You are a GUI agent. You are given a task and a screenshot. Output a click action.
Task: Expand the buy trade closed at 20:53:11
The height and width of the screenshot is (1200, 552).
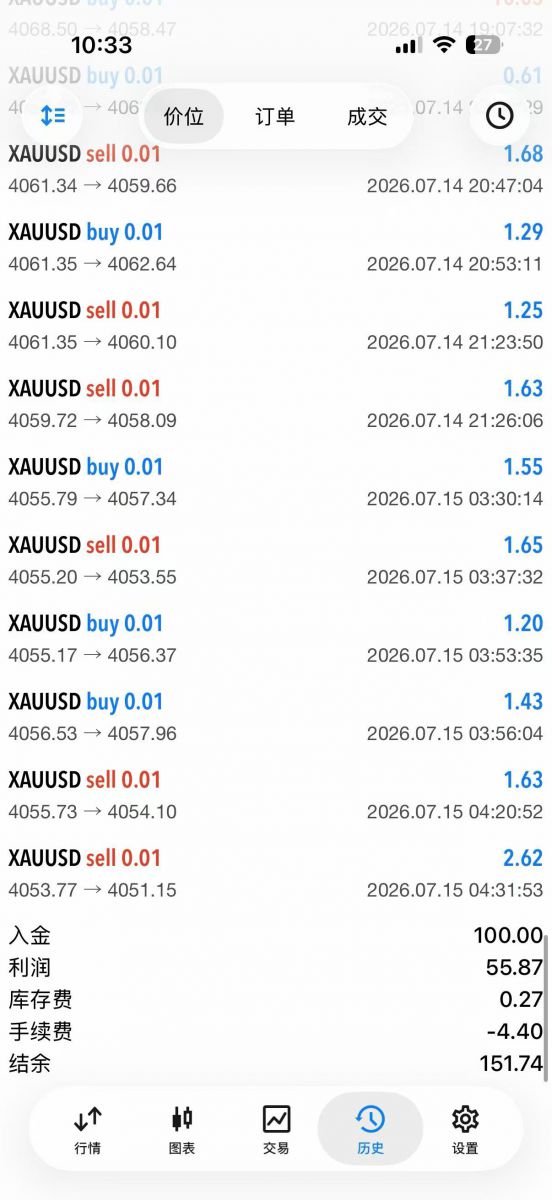point(276,248)
